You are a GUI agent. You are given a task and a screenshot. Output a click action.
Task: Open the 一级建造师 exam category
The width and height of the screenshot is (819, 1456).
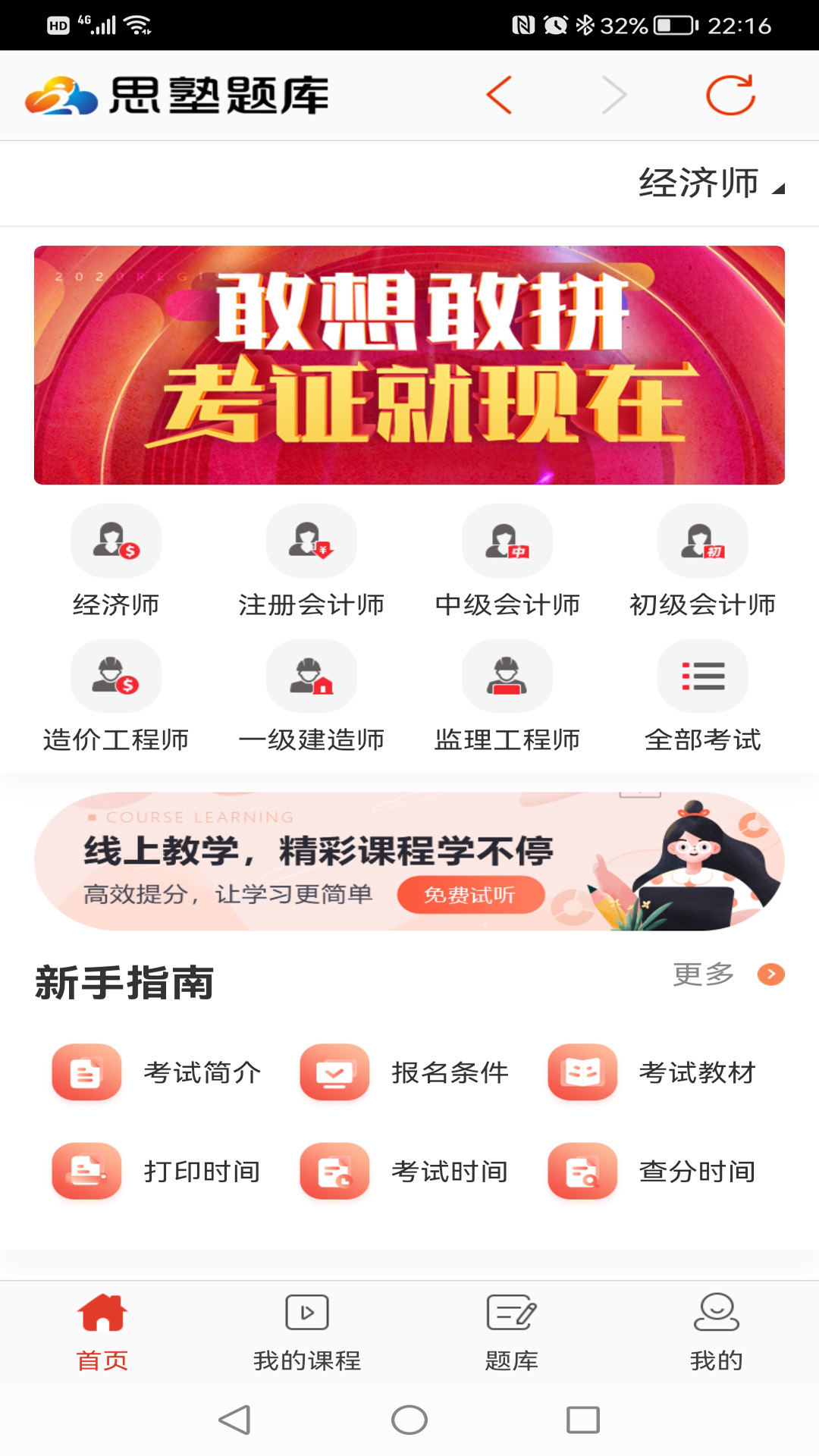pos(311,697)
